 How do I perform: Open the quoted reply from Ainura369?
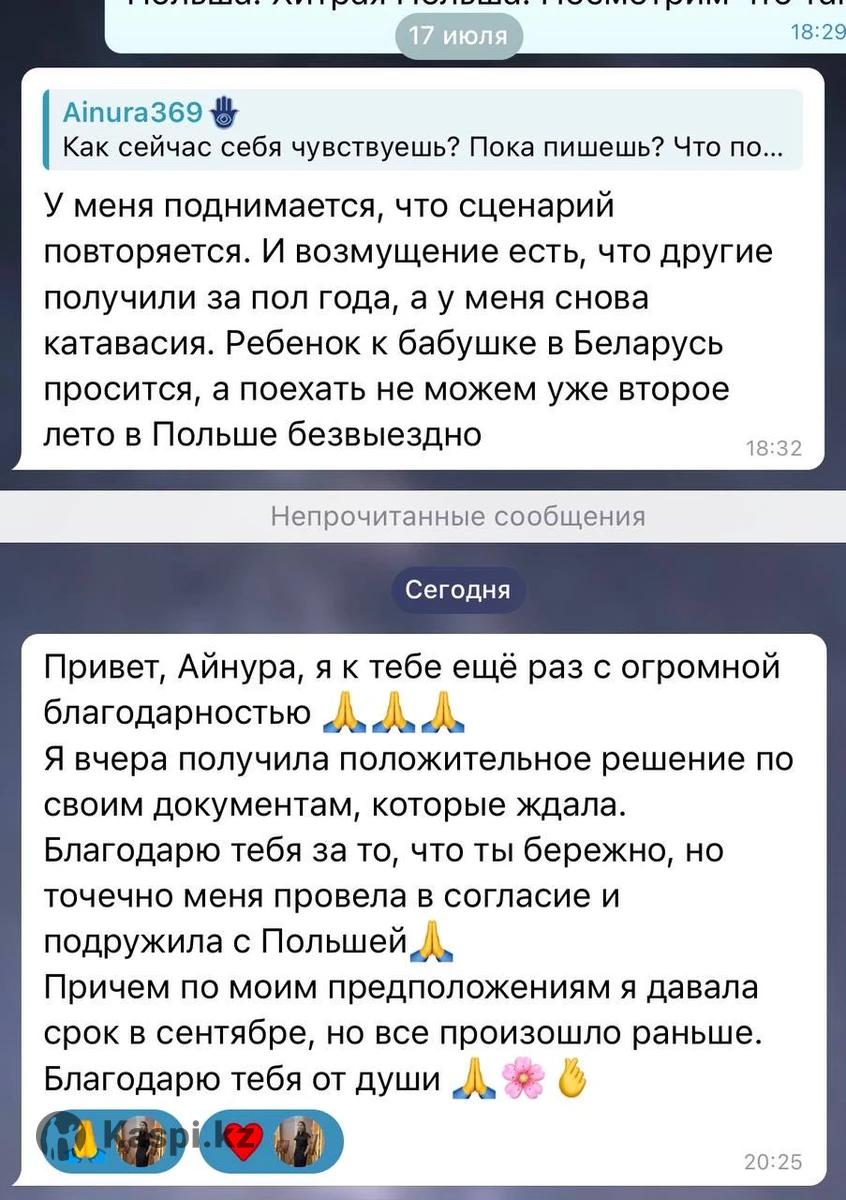coord(420,130)
